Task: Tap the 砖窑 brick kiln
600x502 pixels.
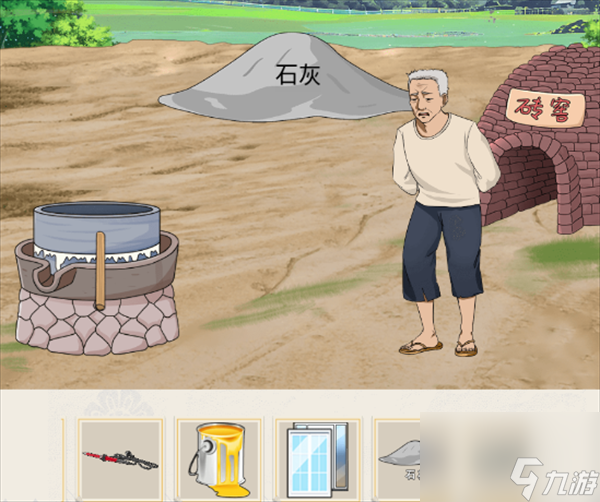Action: pos(535,150)
